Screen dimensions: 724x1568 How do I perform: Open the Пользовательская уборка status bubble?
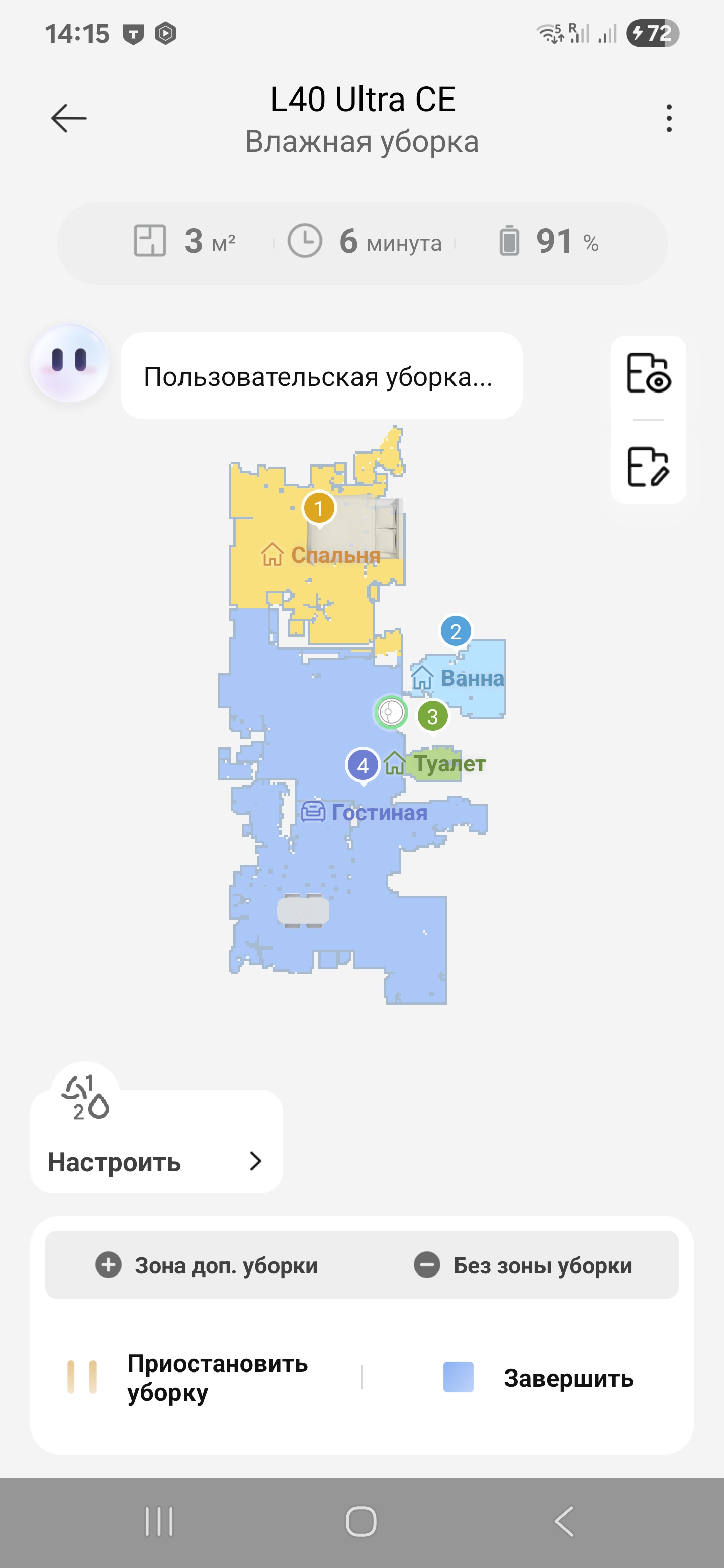pos(321,376)
